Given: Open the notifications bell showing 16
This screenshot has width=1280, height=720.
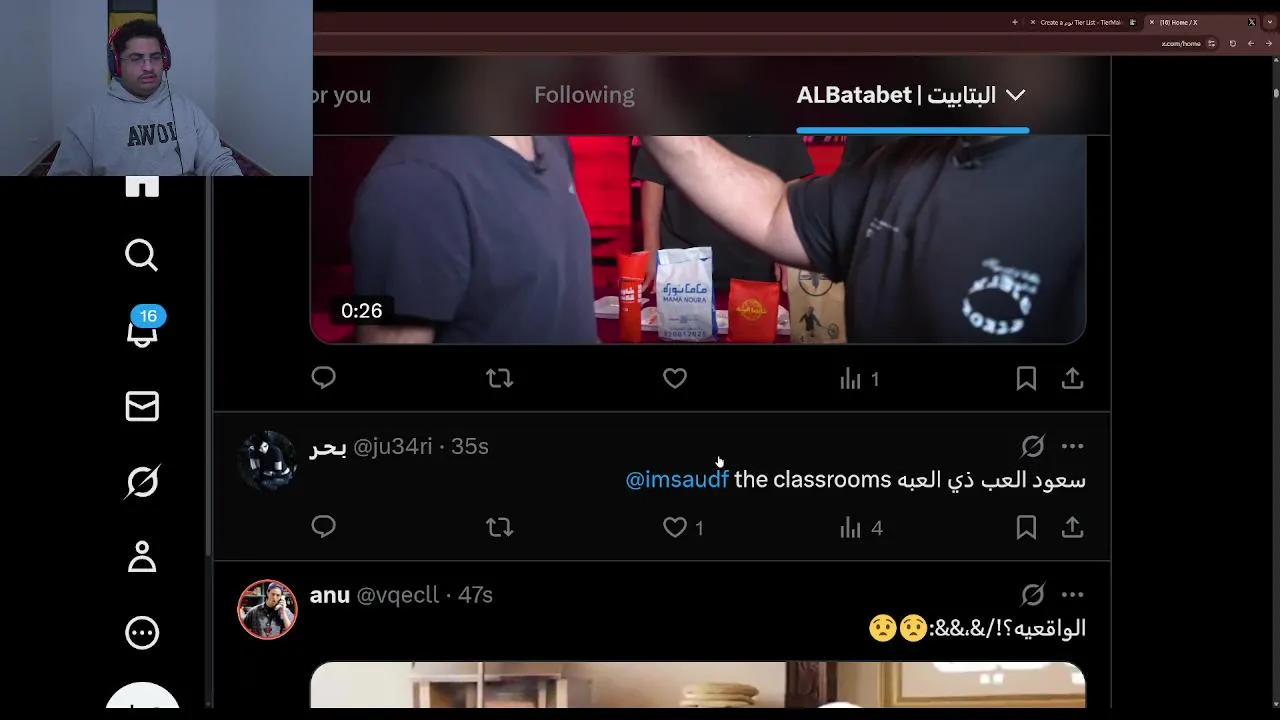Looking at the screenshot, I should [x=142, y=329].
